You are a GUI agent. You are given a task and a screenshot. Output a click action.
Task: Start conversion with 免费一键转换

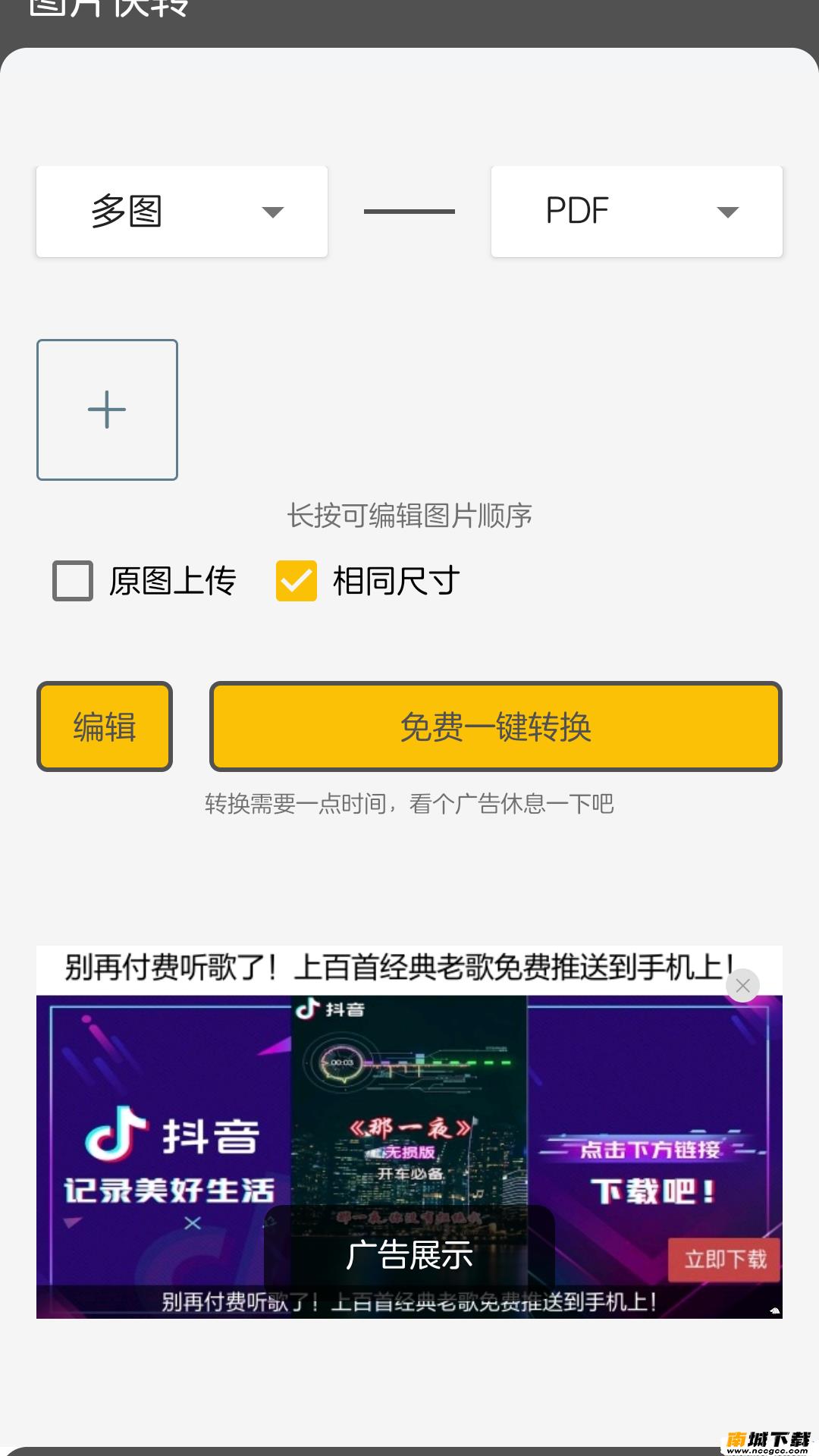coord(496,726)
